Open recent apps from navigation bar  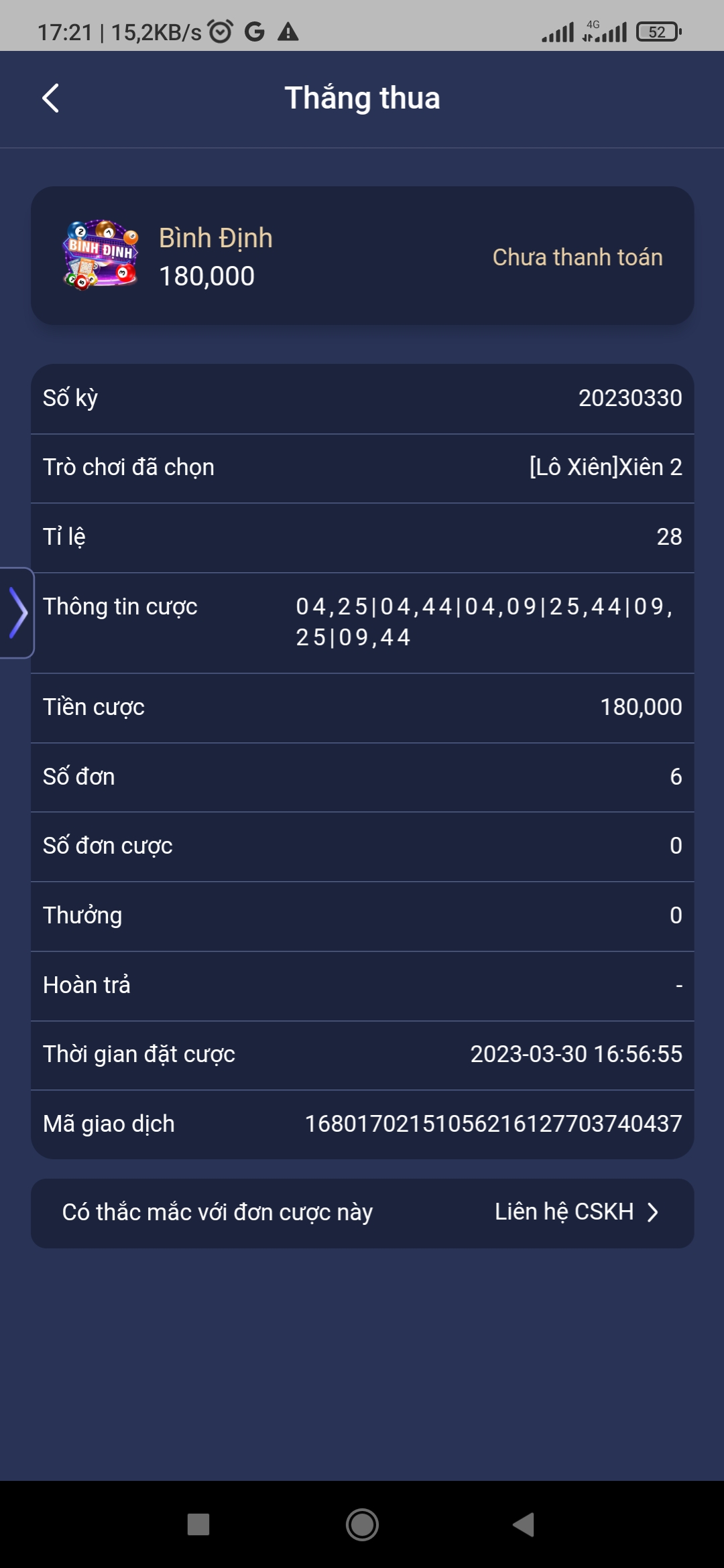tap(198, 1524)
